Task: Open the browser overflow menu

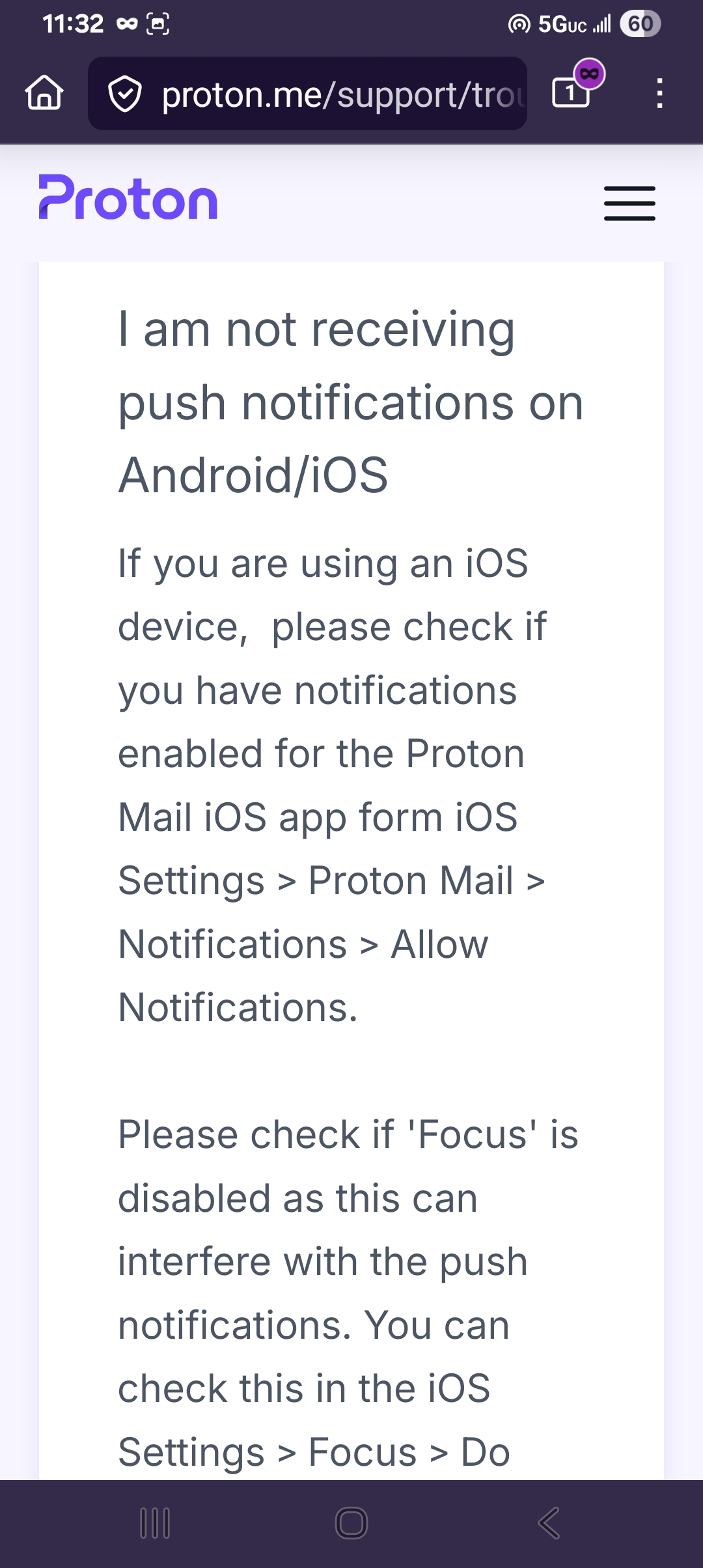Action: point(659,93)
